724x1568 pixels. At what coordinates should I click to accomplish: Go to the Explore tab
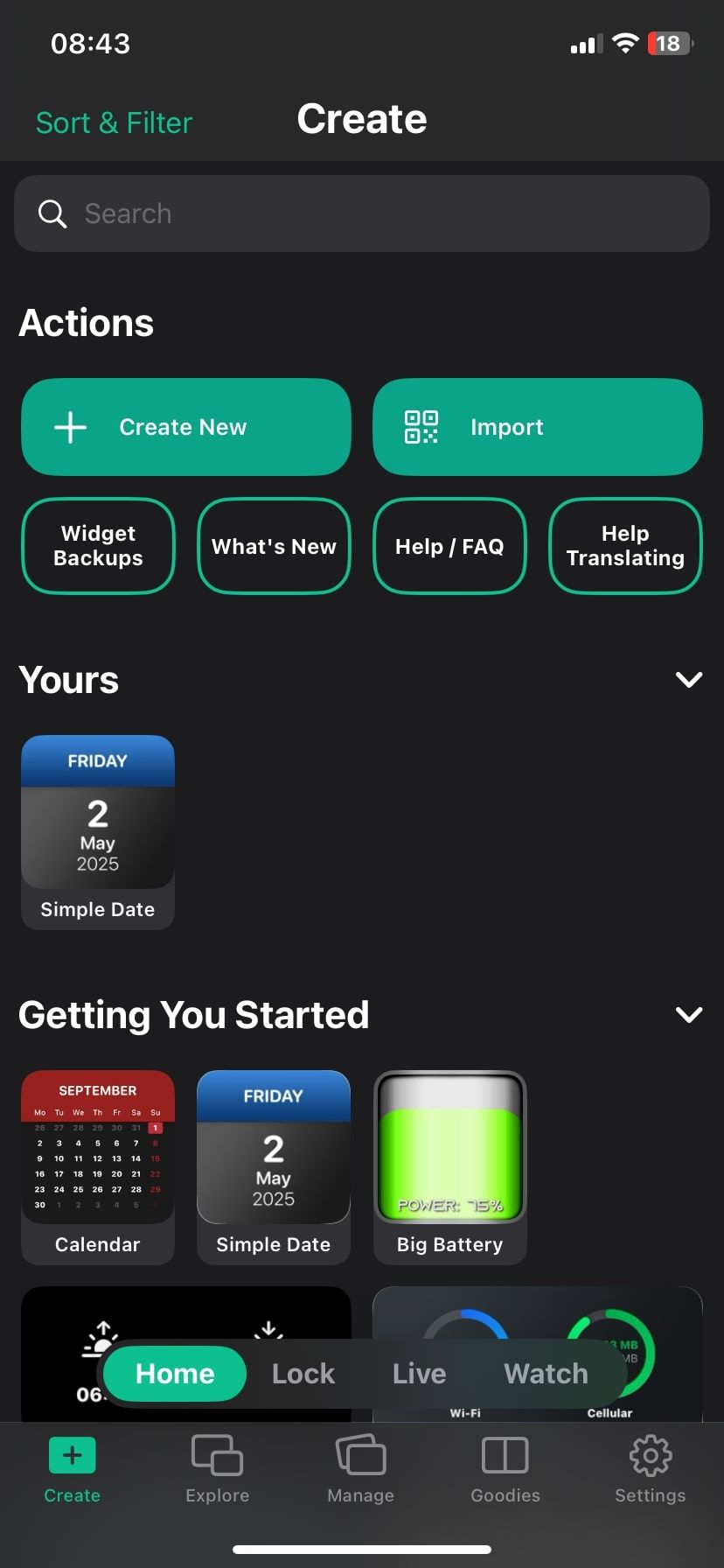coord(217,1469)
